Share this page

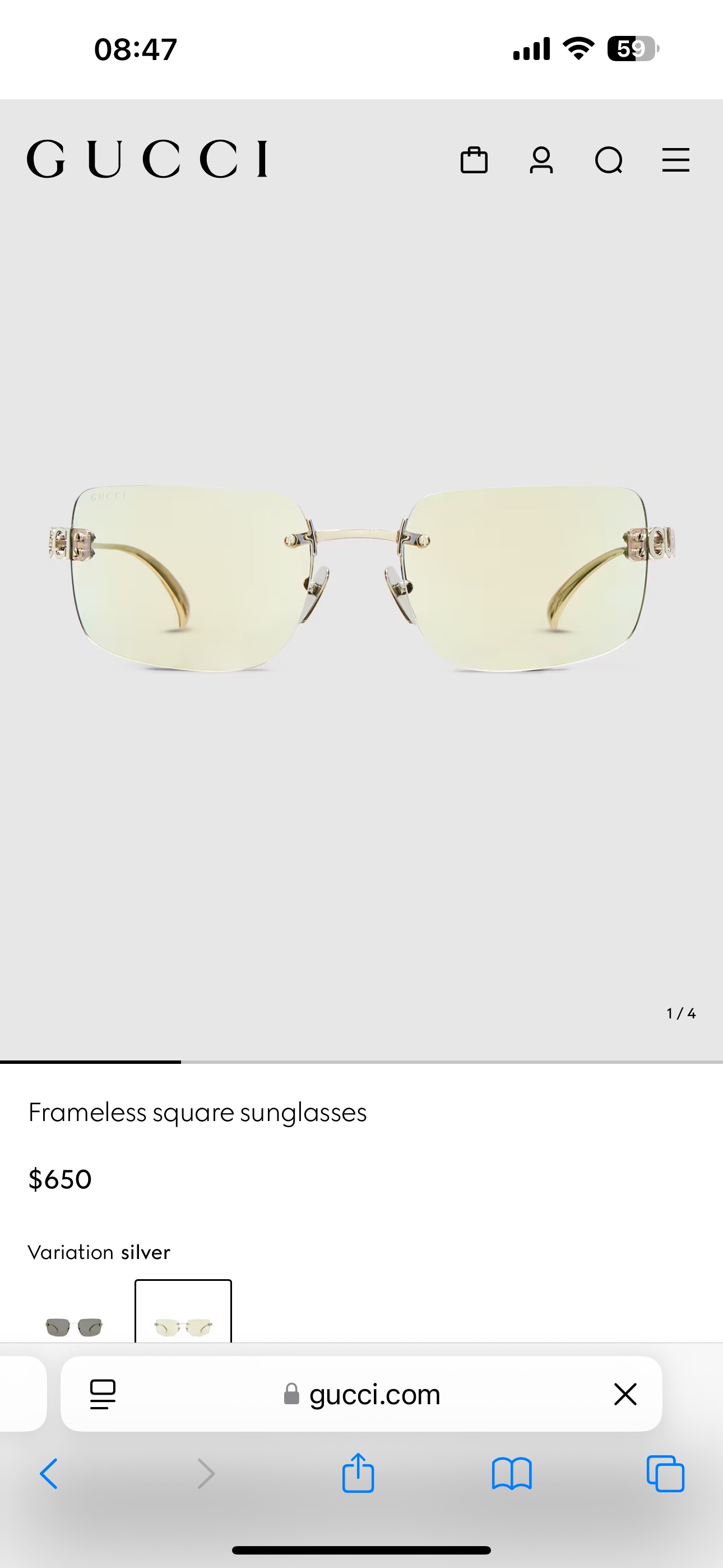358,1472
